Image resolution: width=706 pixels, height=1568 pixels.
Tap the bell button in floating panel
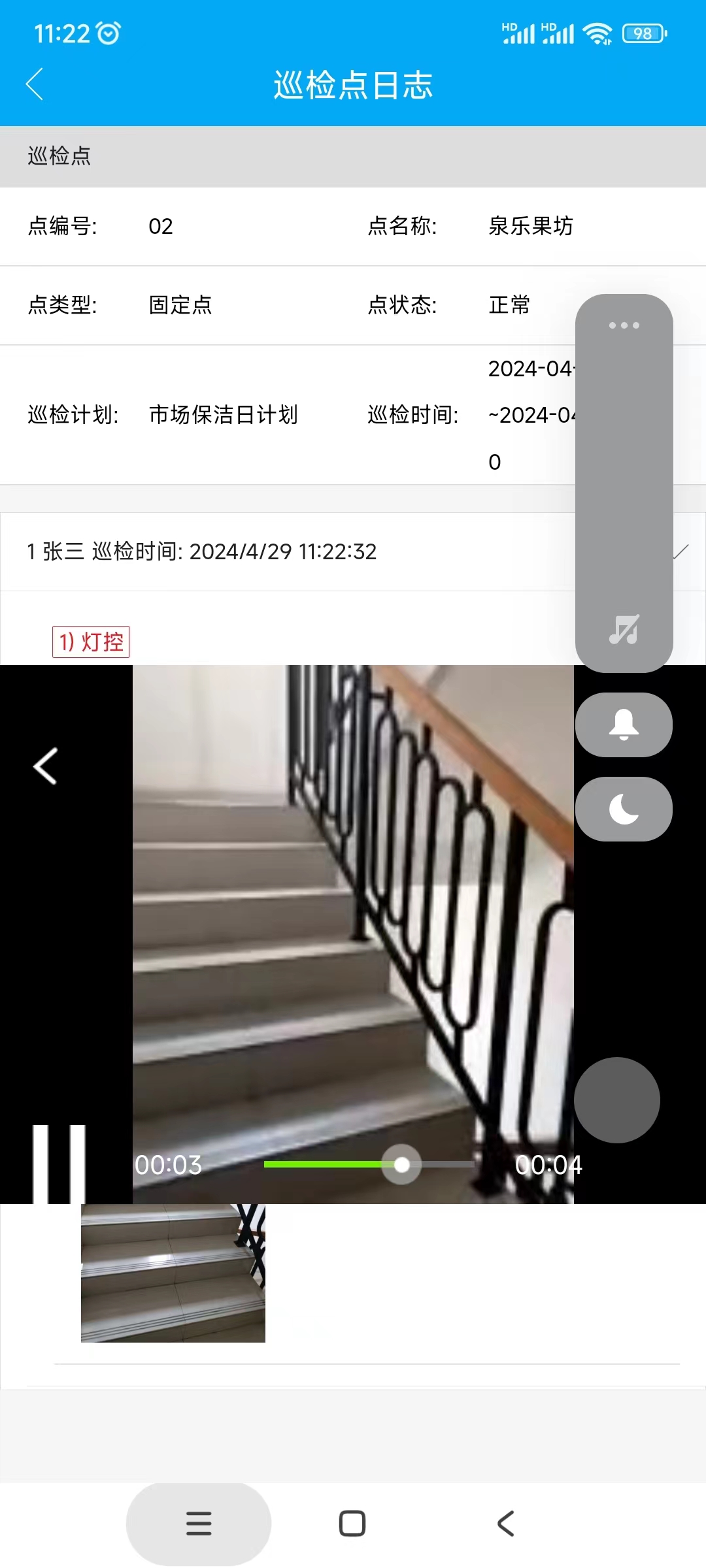coord(624,725)
